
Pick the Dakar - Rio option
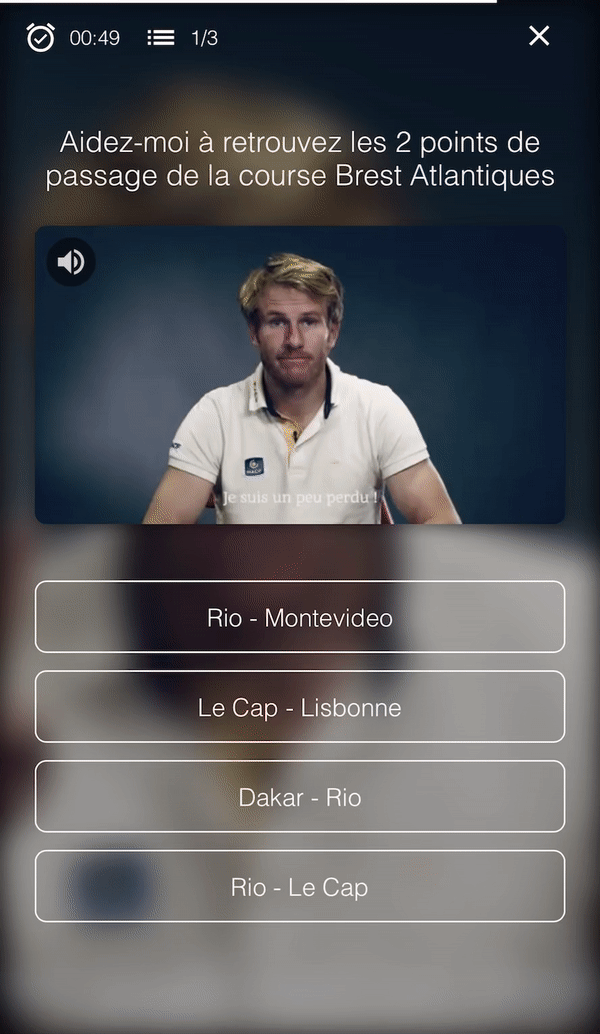(300, 797)
